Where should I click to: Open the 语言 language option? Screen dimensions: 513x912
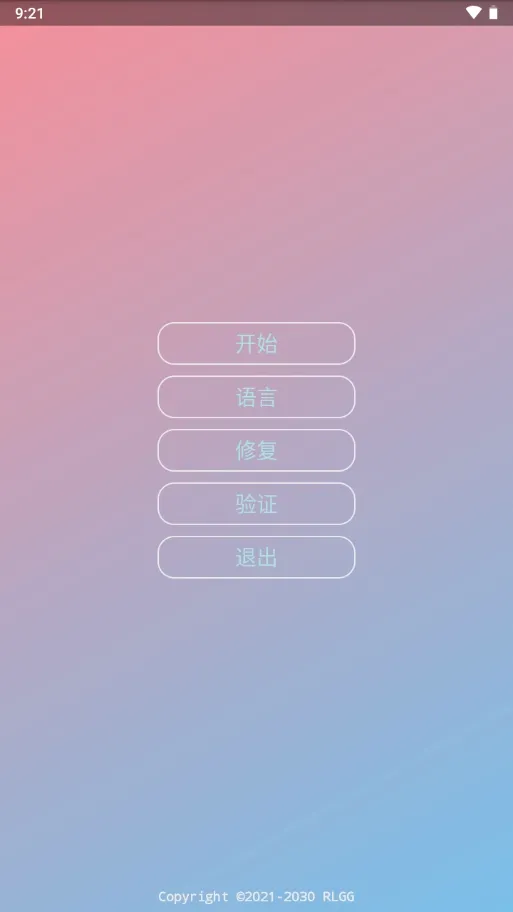[256, 397]
